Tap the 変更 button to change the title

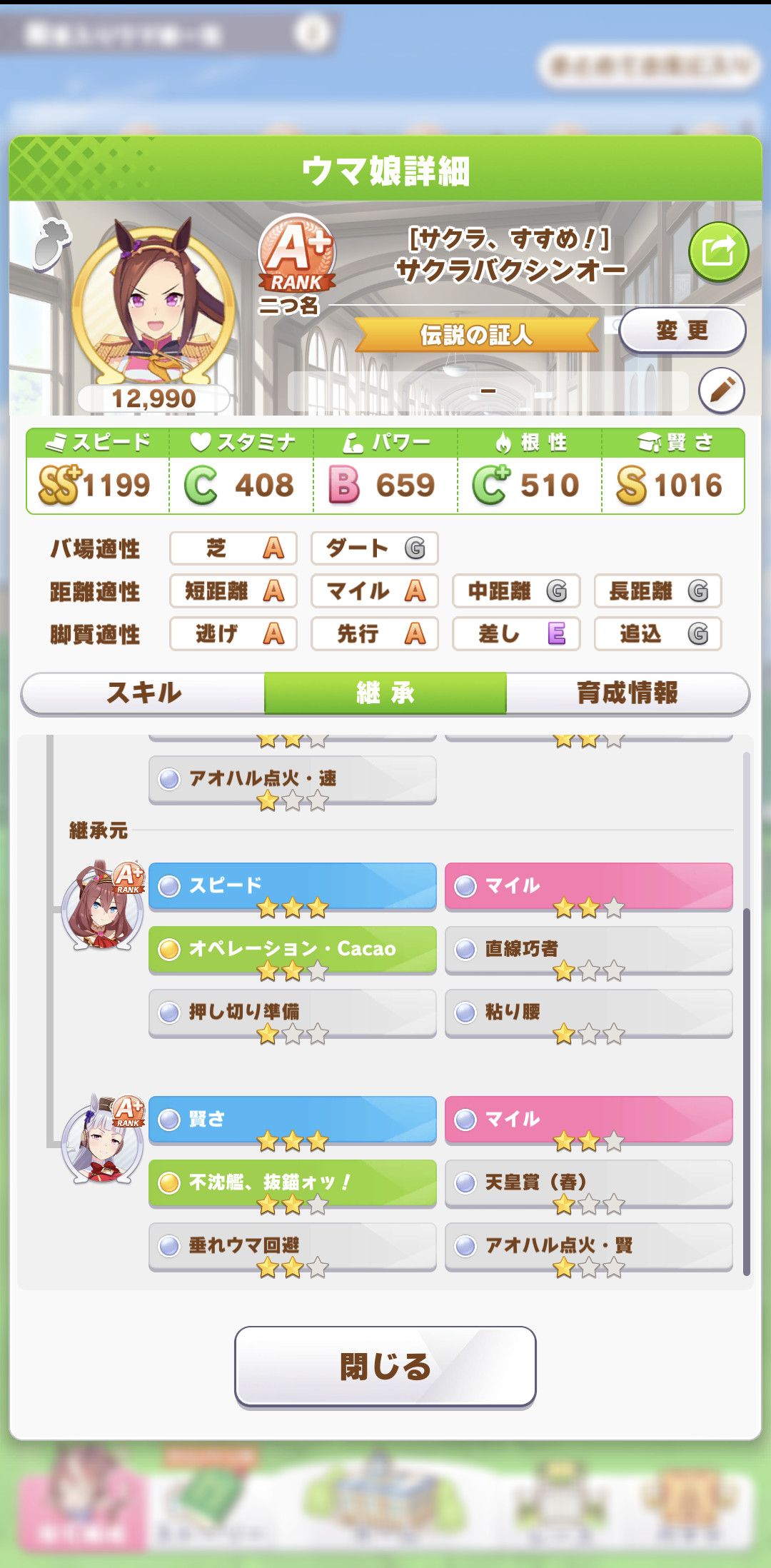click(682, 331)
